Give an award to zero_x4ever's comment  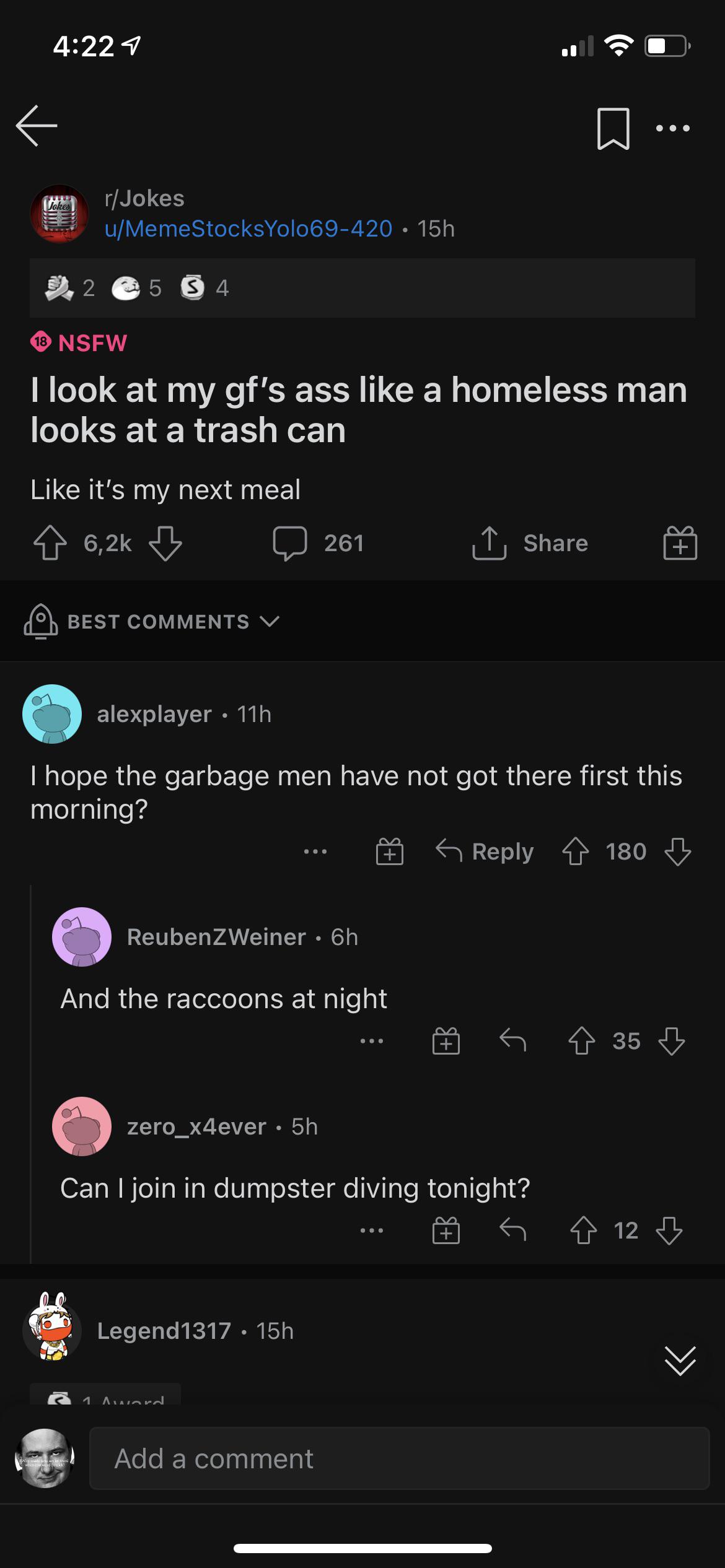pyautogui.click(x=446, y=1230)
